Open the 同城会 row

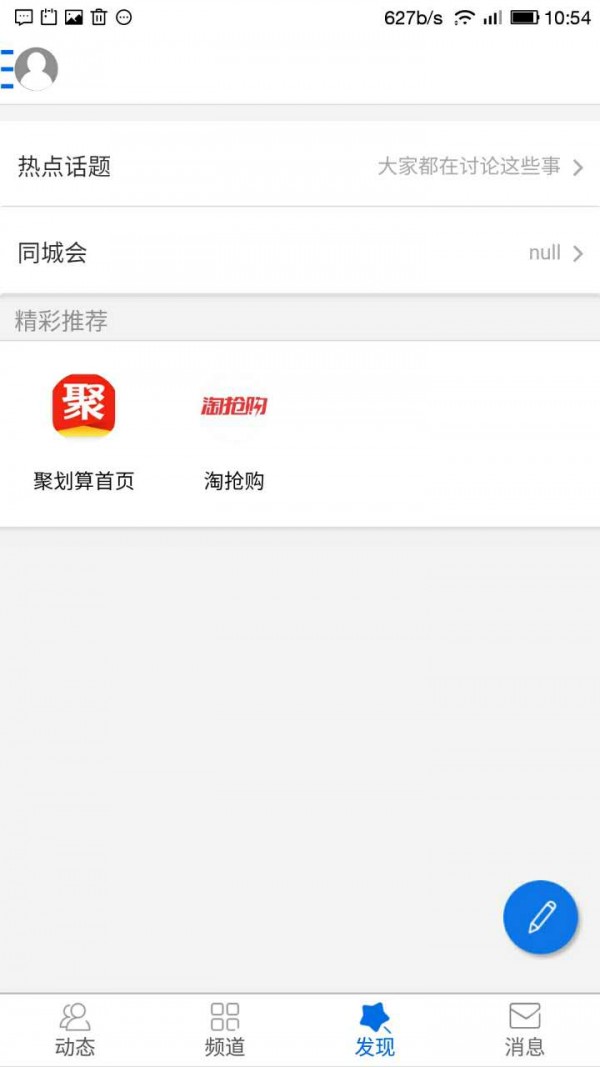click(x=300, y=253)
